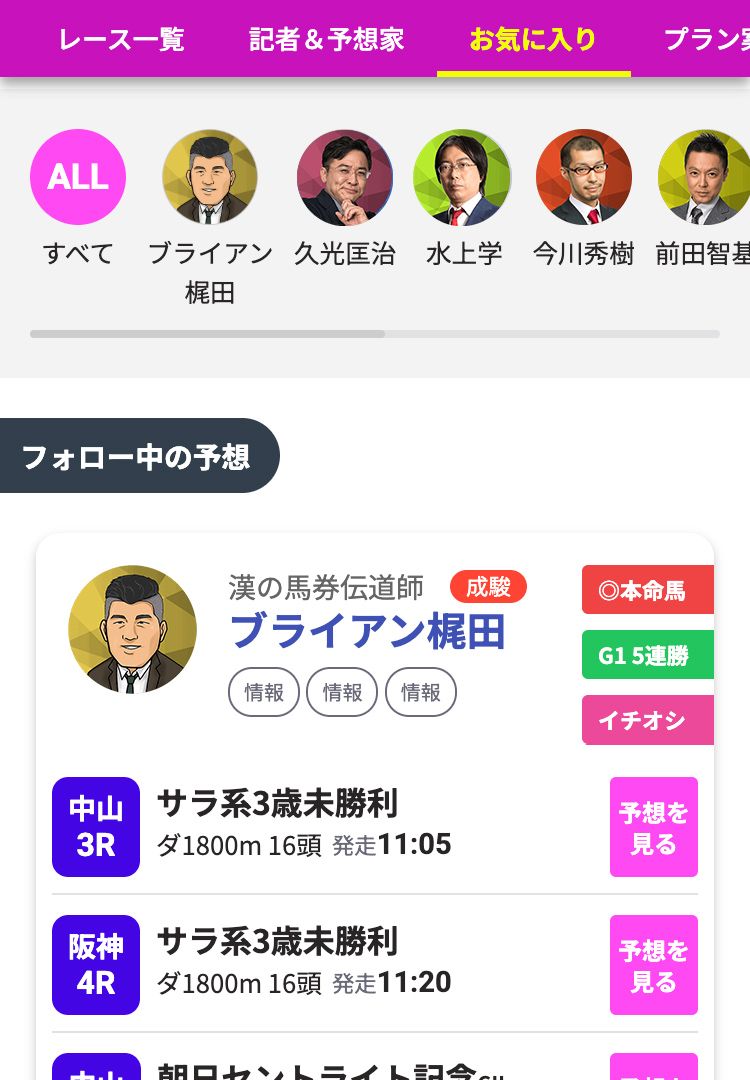
Task: Choose 水上学 from the favorites row
Action: (462, 177)
